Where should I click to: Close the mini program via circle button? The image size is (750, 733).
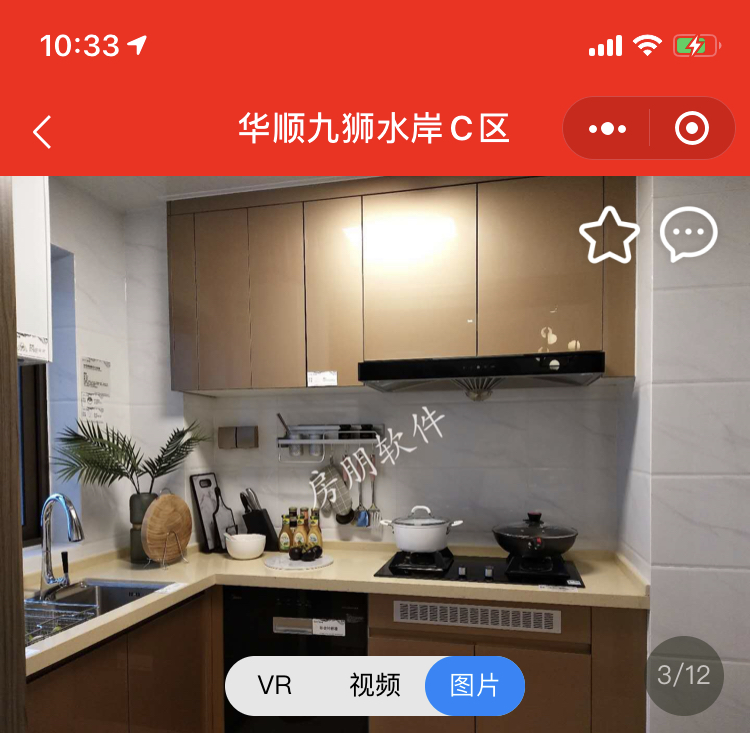point(692,129)
